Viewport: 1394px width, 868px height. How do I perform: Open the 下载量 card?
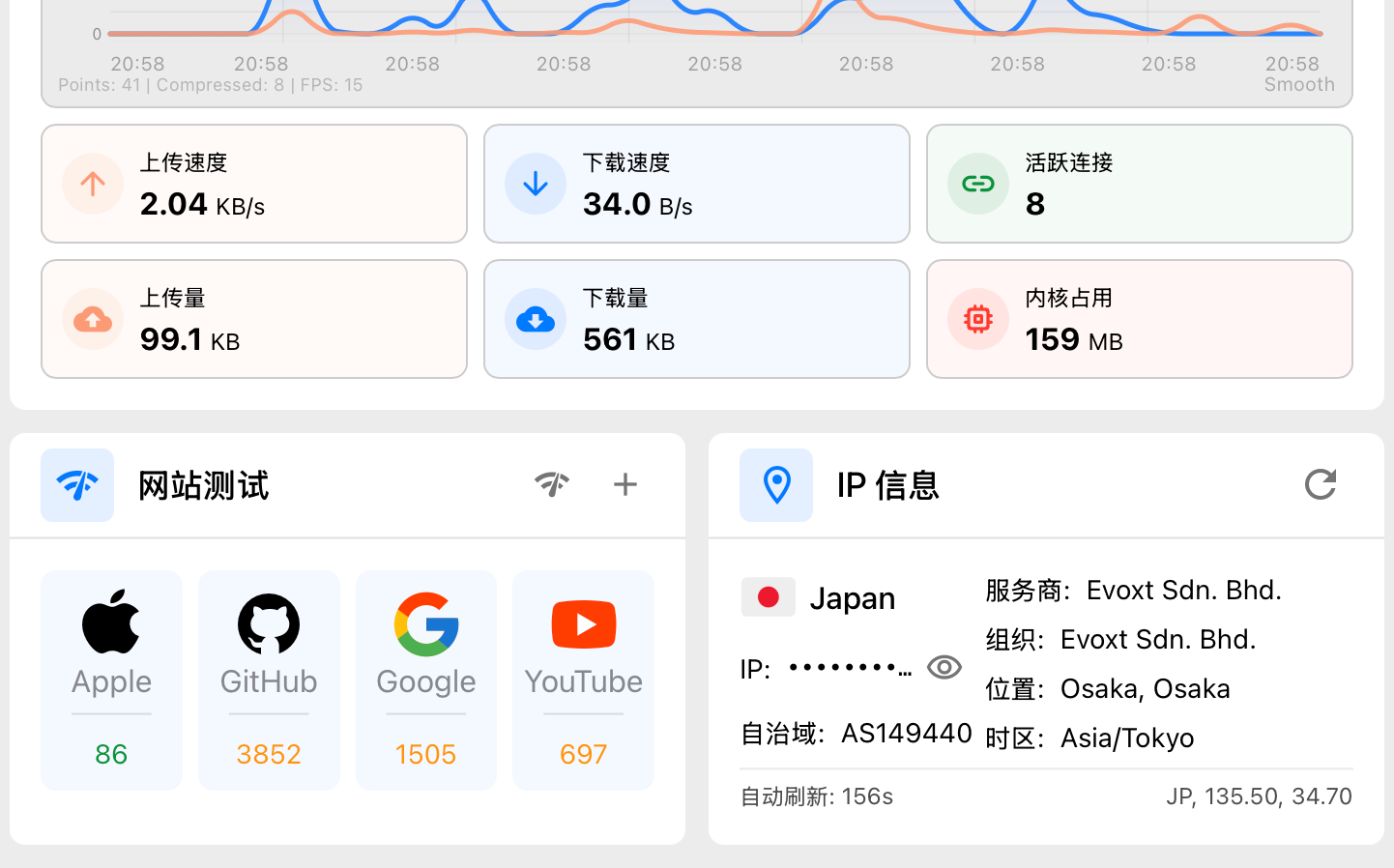pos(697,319)
